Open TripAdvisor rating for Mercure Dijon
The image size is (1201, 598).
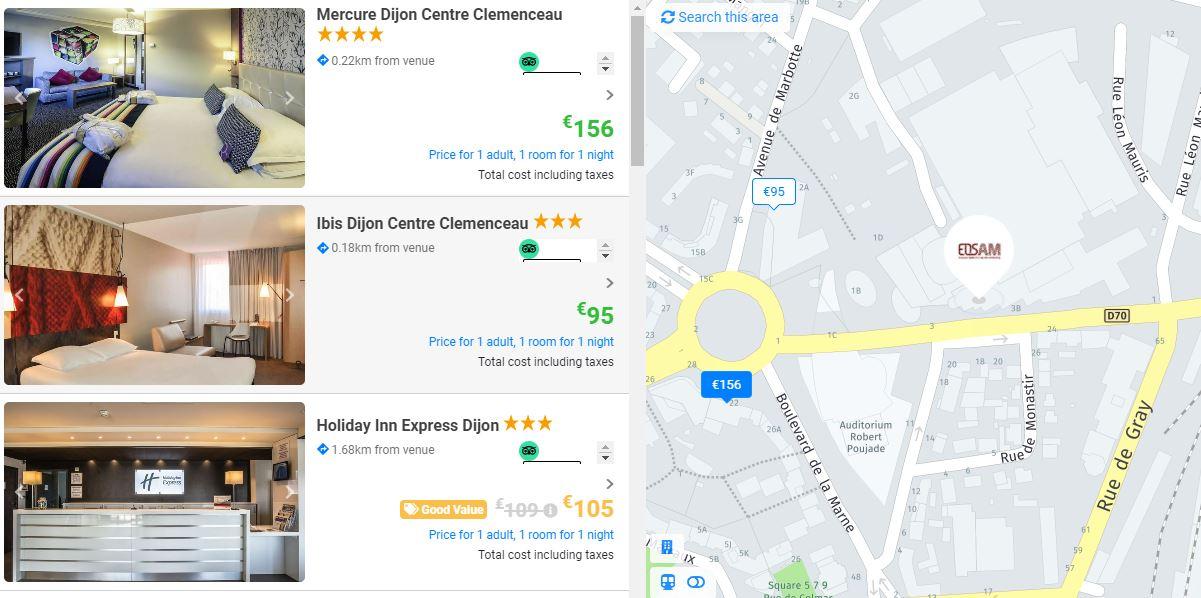[x=529, y=62]
